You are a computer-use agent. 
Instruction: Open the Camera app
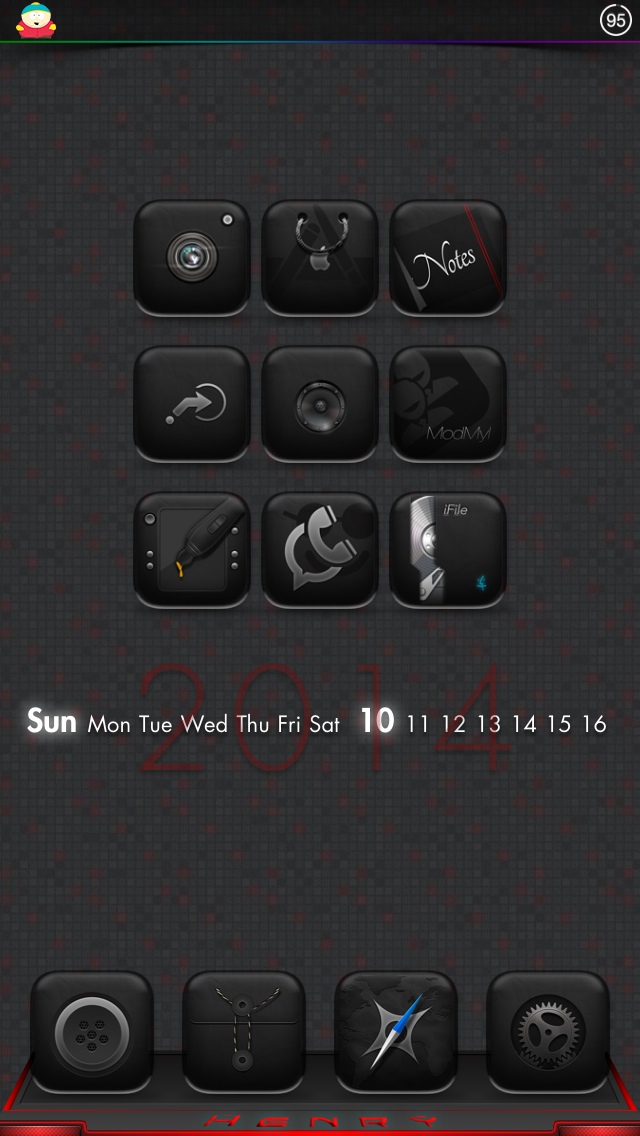(192, 257)
